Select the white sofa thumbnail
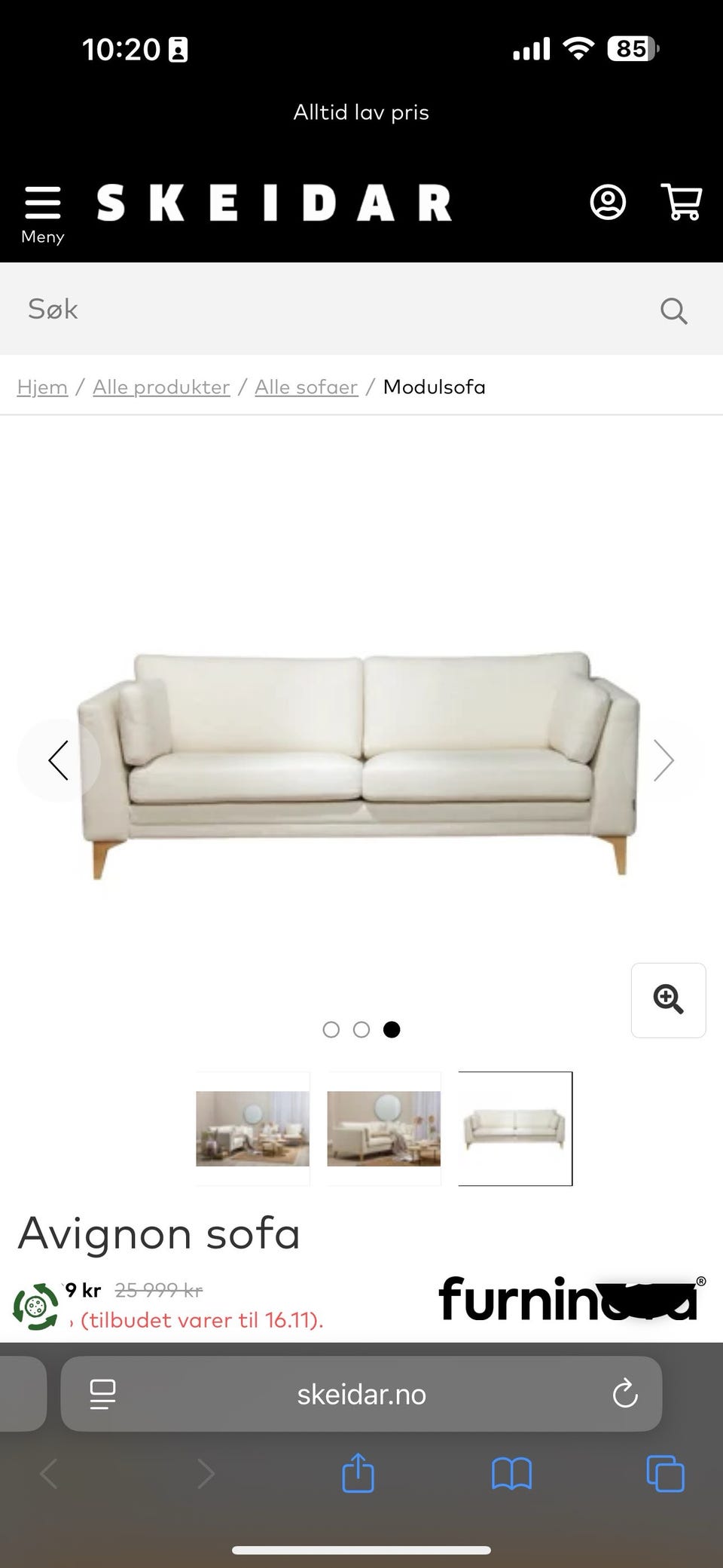Screen dimensions: 723x1568 coord(515,1128)
